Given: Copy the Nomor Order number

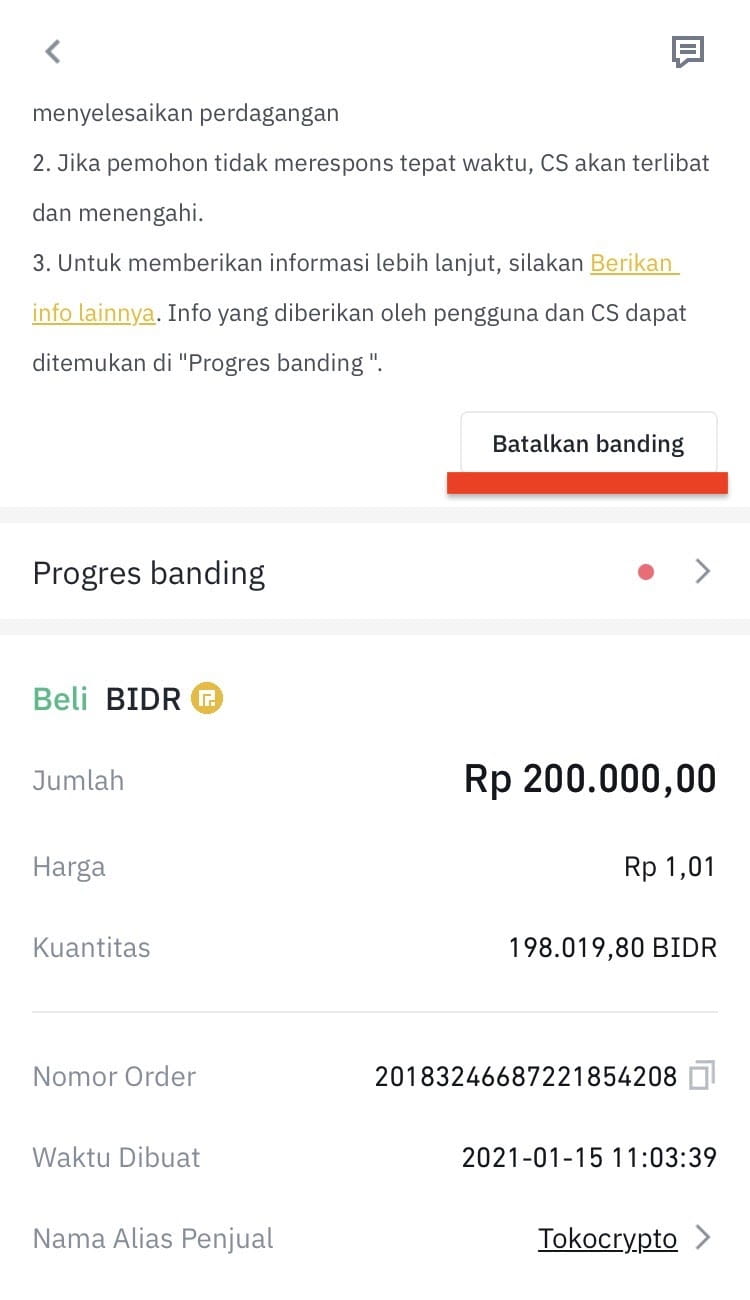Looking at the screenshot, I should [703, 1076].
